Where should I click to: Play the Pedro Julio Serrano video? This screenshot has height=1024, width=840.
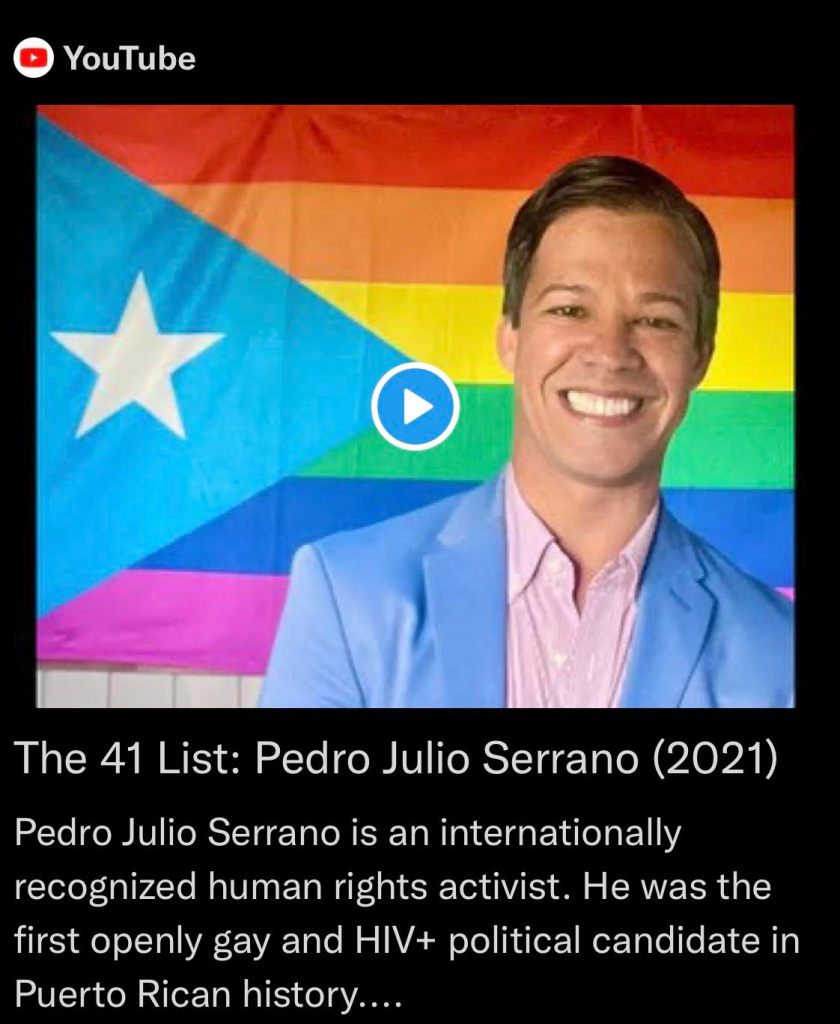pos(415,407)
